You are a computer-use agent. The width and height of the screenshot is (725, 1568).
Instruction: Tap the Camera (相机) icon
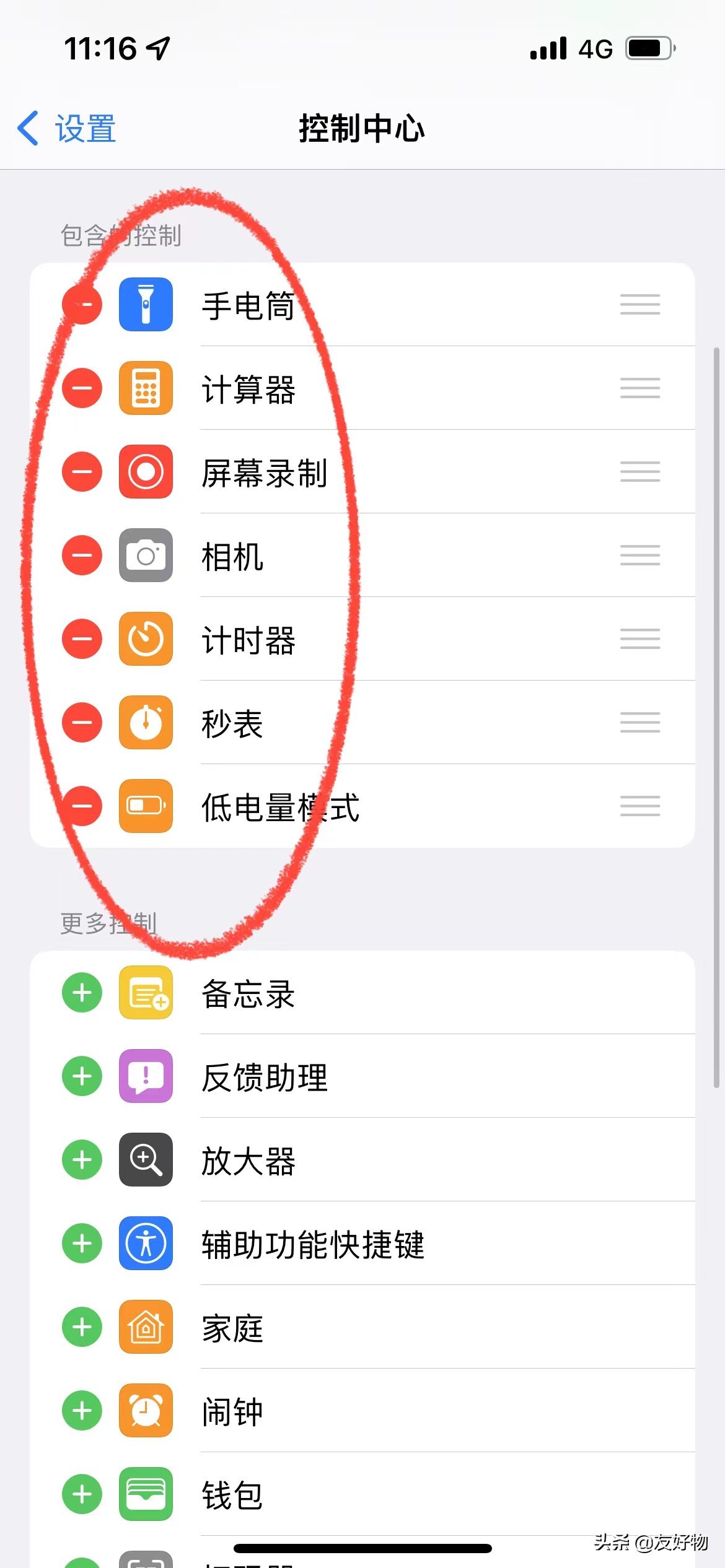[145, 556]
